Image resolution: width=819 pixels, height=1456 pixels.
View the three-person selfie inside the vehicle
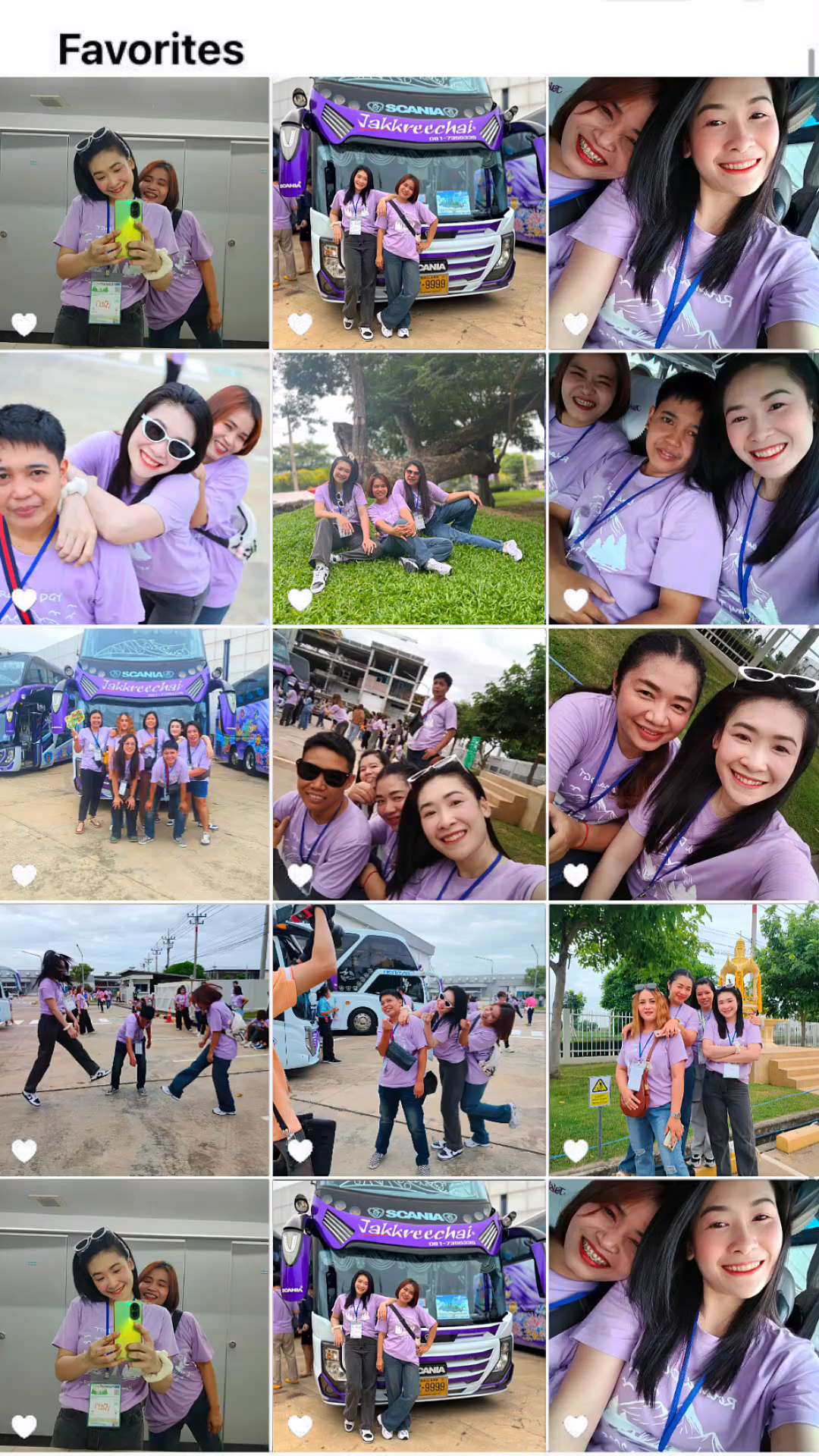pyautogui.click(x=683, y=488)
